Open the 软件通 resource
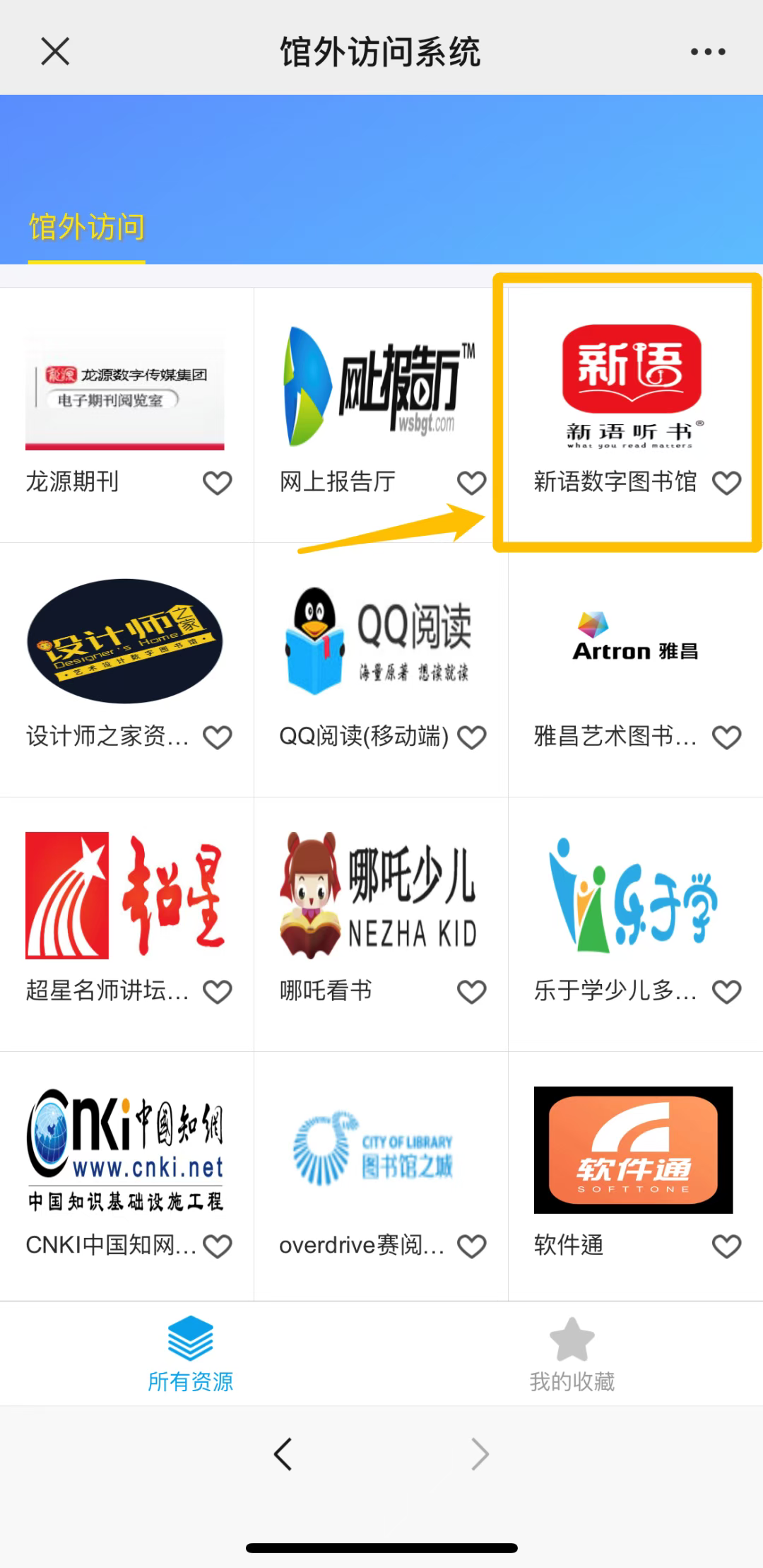 coord(634,1151)
